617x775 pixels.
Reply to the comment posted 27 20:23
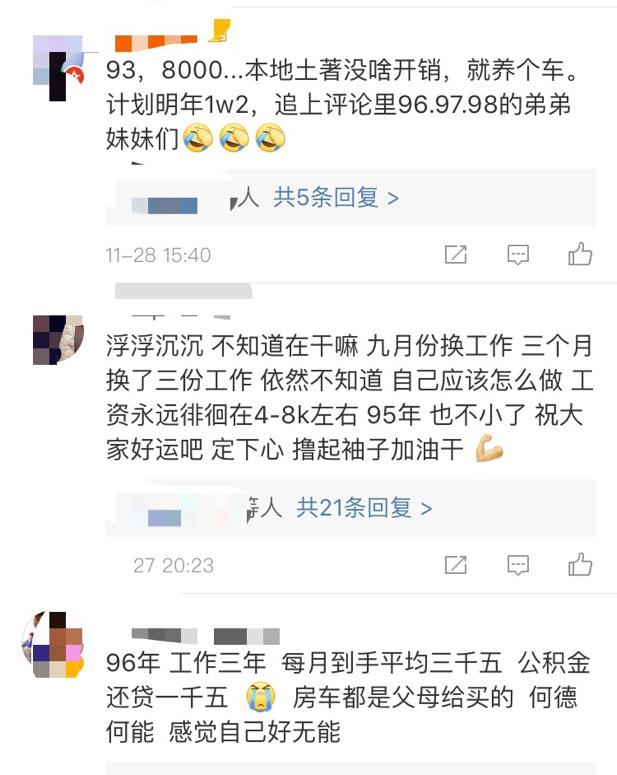click(518, 565)
